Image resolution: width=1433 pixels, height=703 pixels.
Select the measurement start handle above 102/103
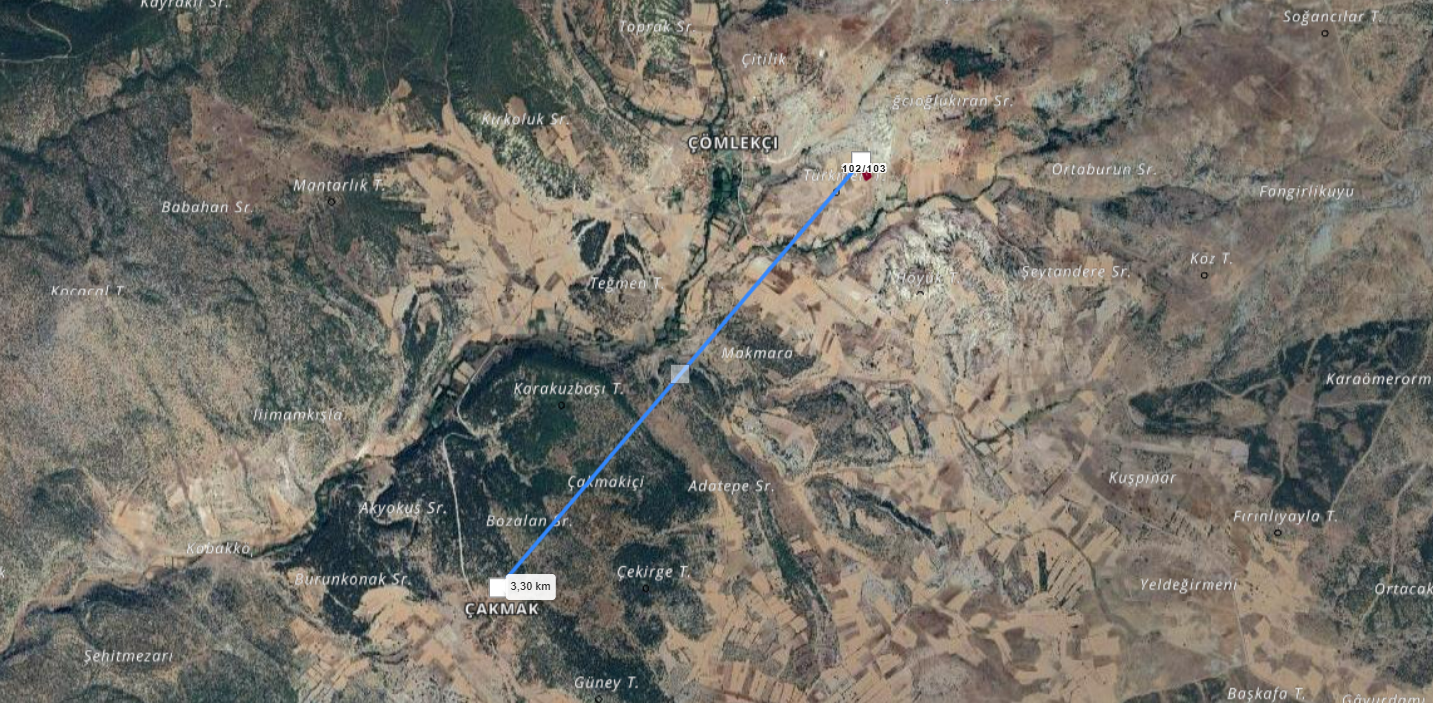pos(861,159)
